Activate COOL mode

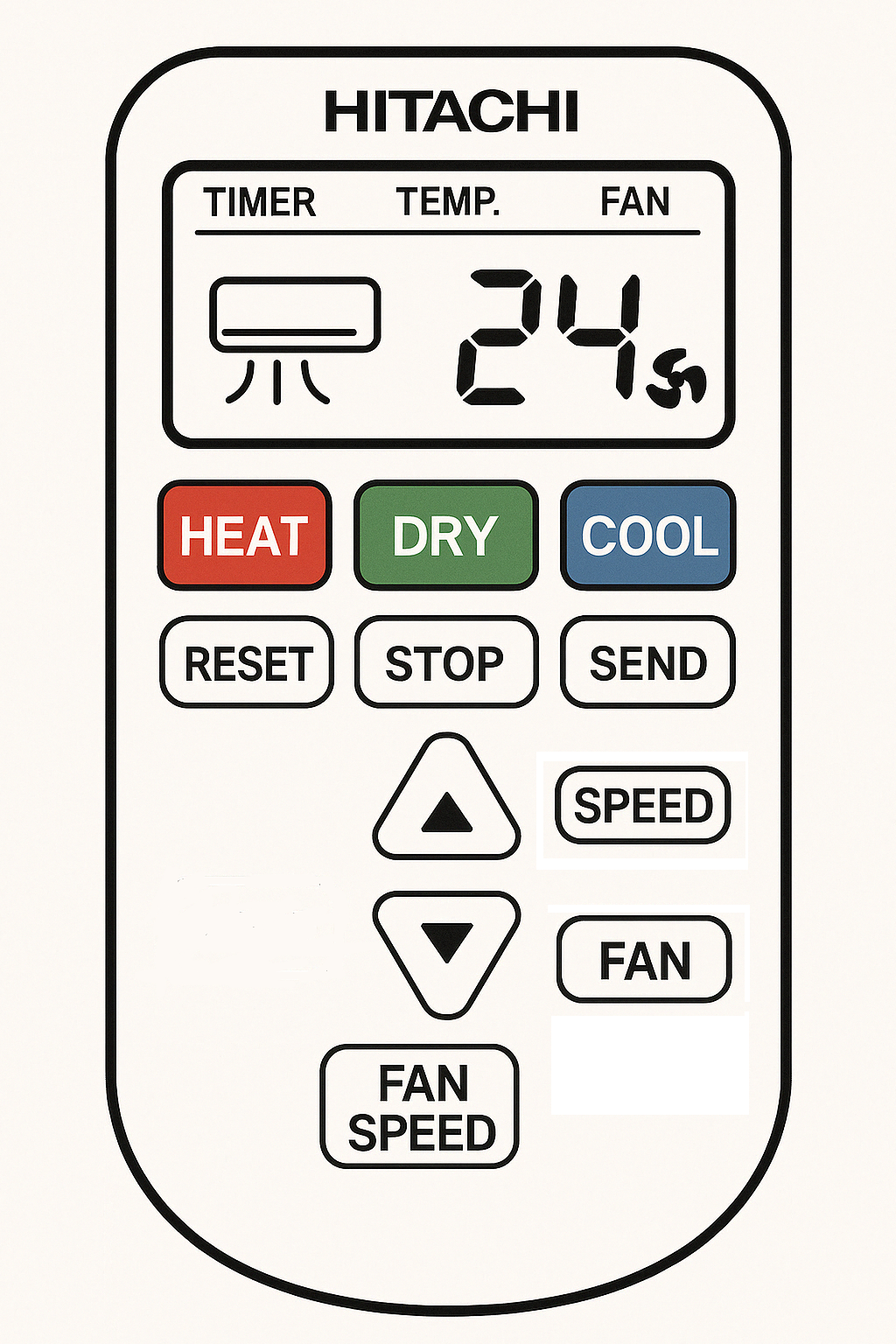coord(647,535)
